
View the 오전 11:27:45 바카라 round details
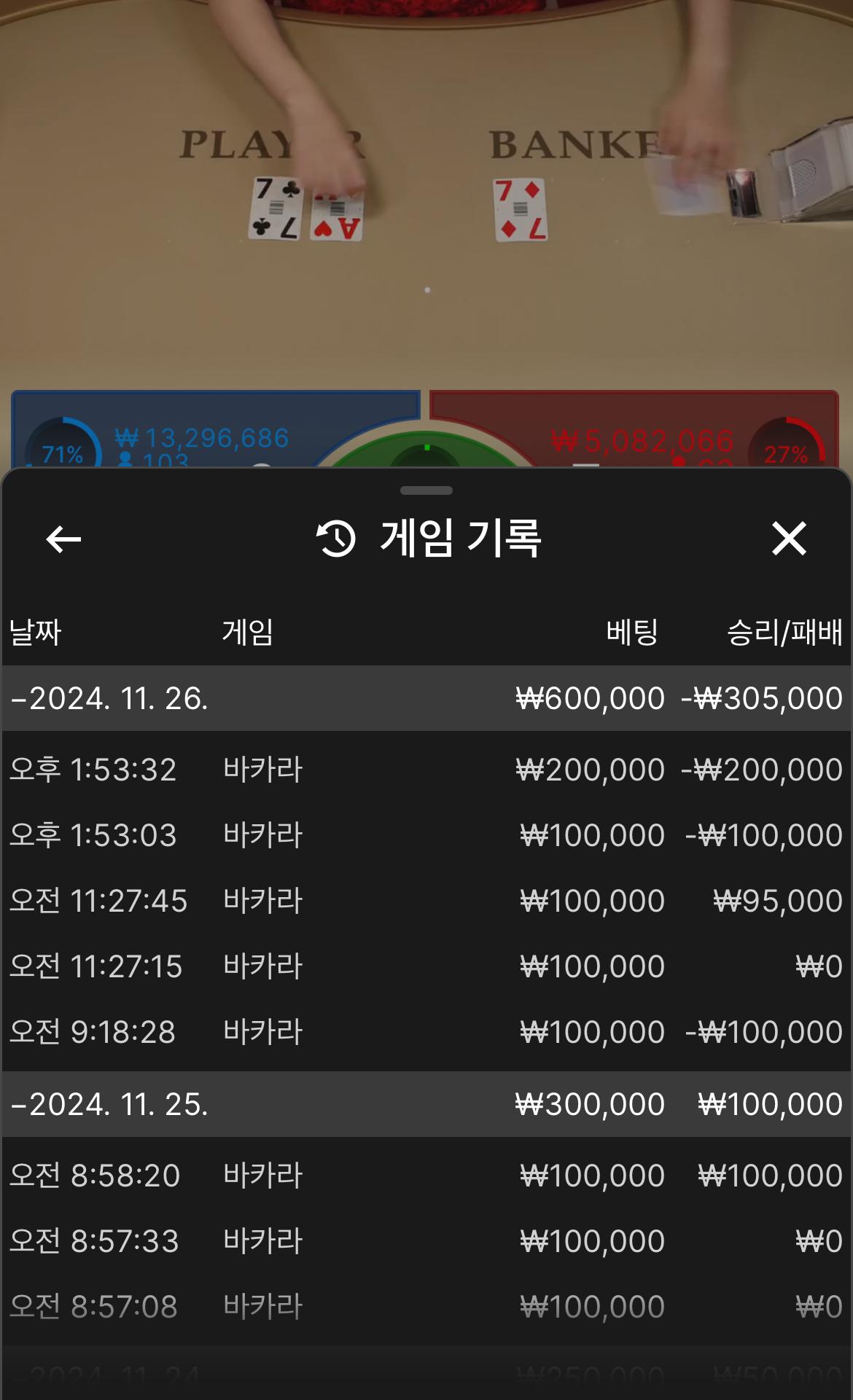coord(426,901)
